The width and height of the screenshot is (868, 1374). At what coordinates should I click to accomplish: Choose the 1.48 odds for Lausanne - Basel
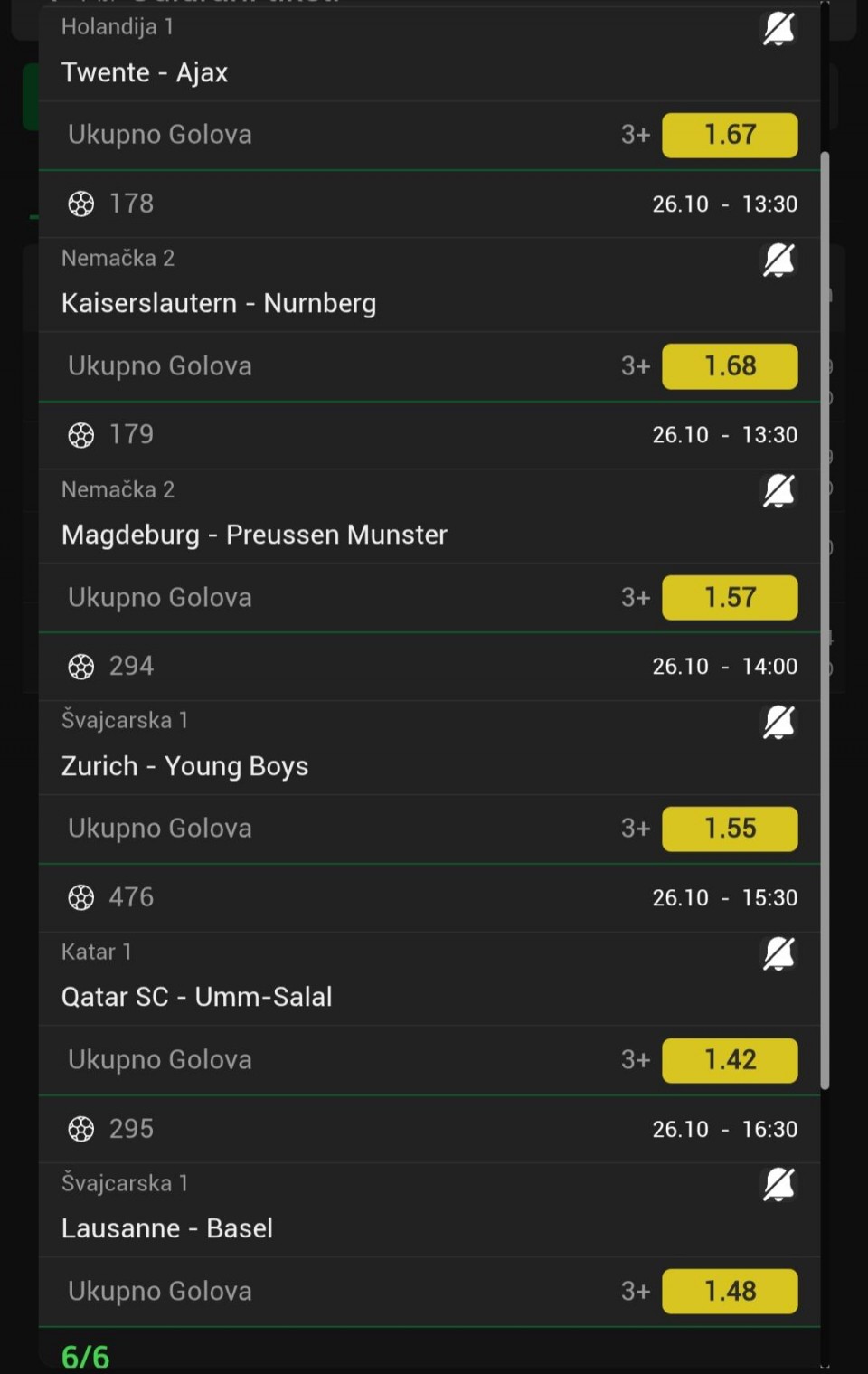point(730,1292)
